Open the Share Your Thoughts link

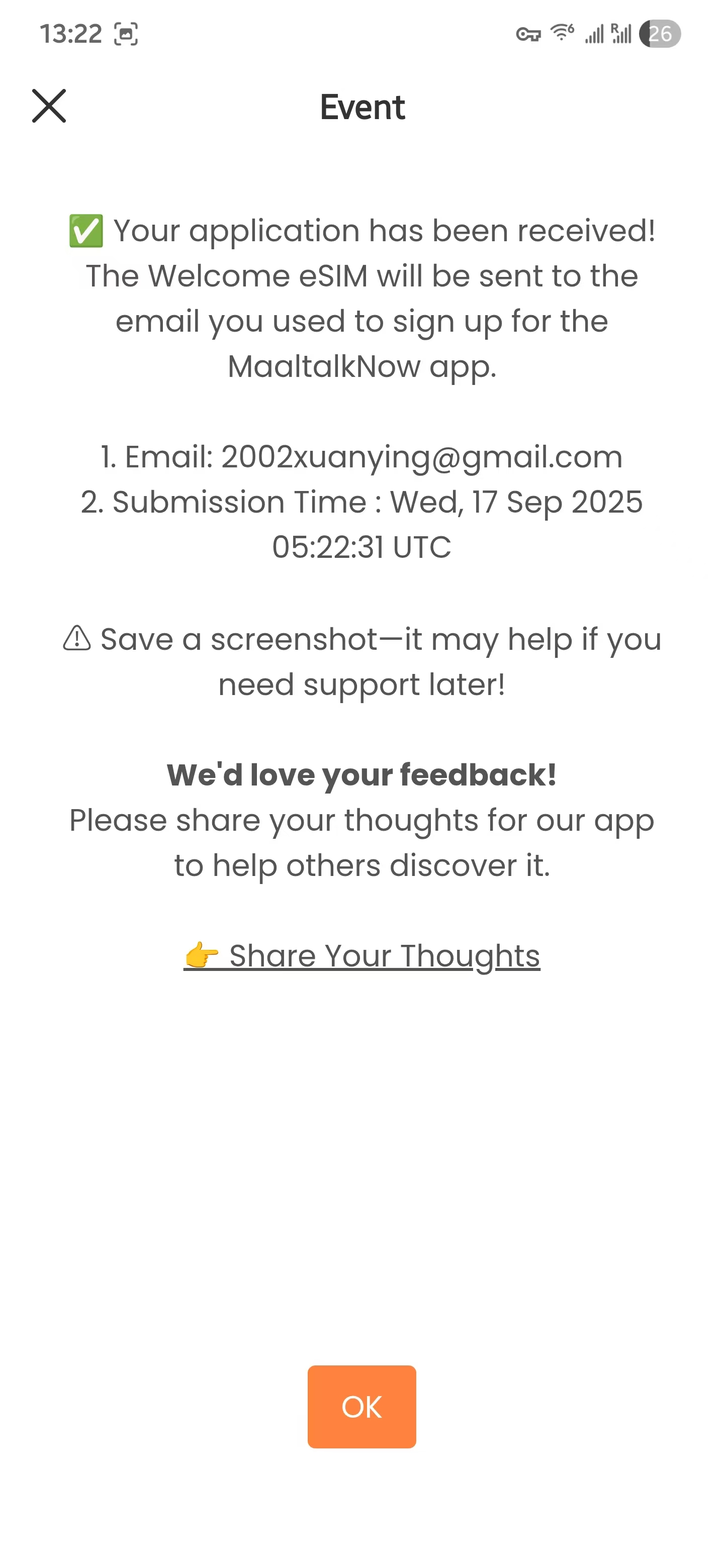[361, 956]
